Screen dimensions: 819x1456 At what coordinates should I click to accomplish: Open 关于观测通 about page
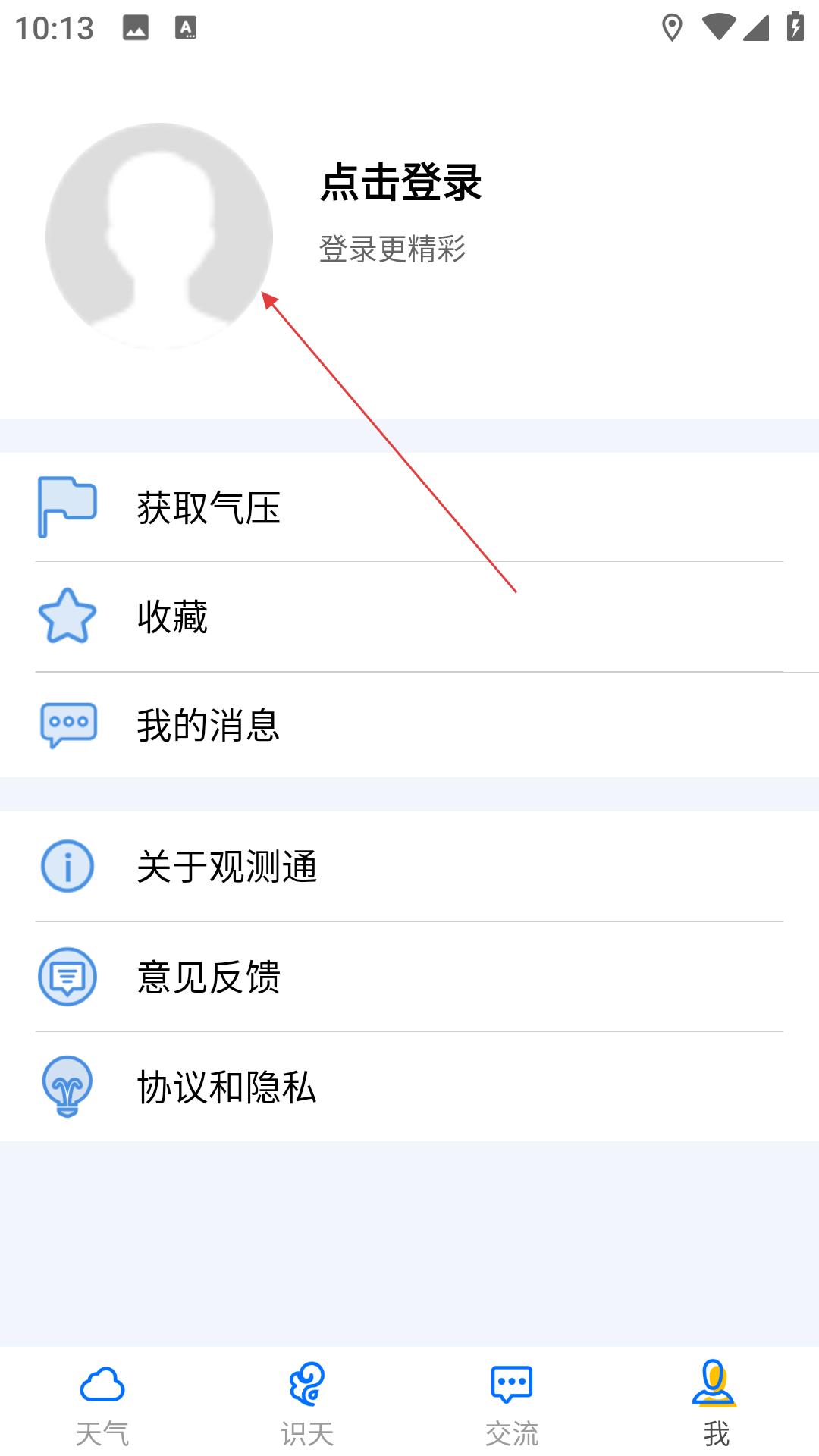[x=409, y=866]
